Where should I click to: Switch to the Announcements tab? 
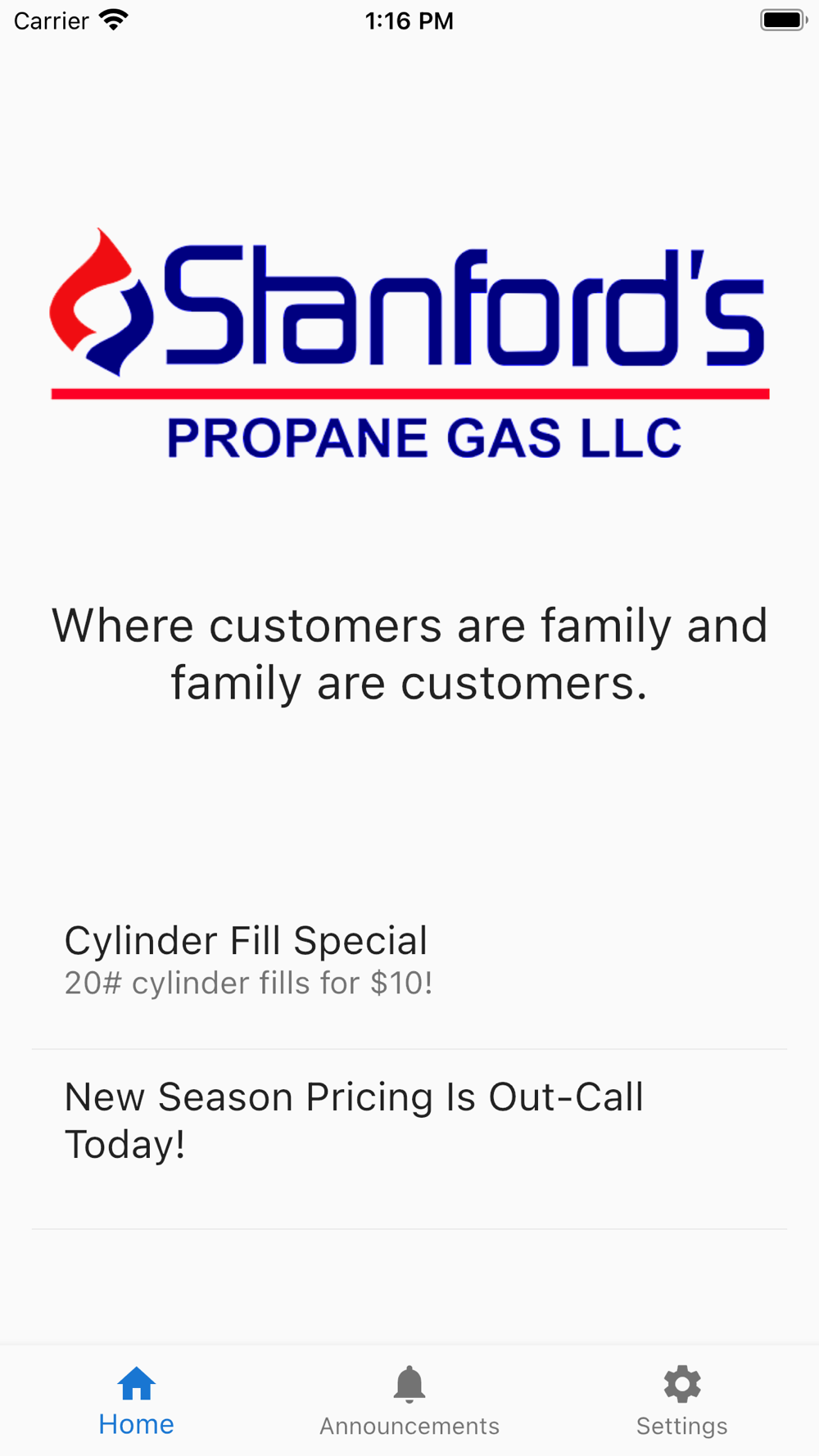coord(409,1402)
